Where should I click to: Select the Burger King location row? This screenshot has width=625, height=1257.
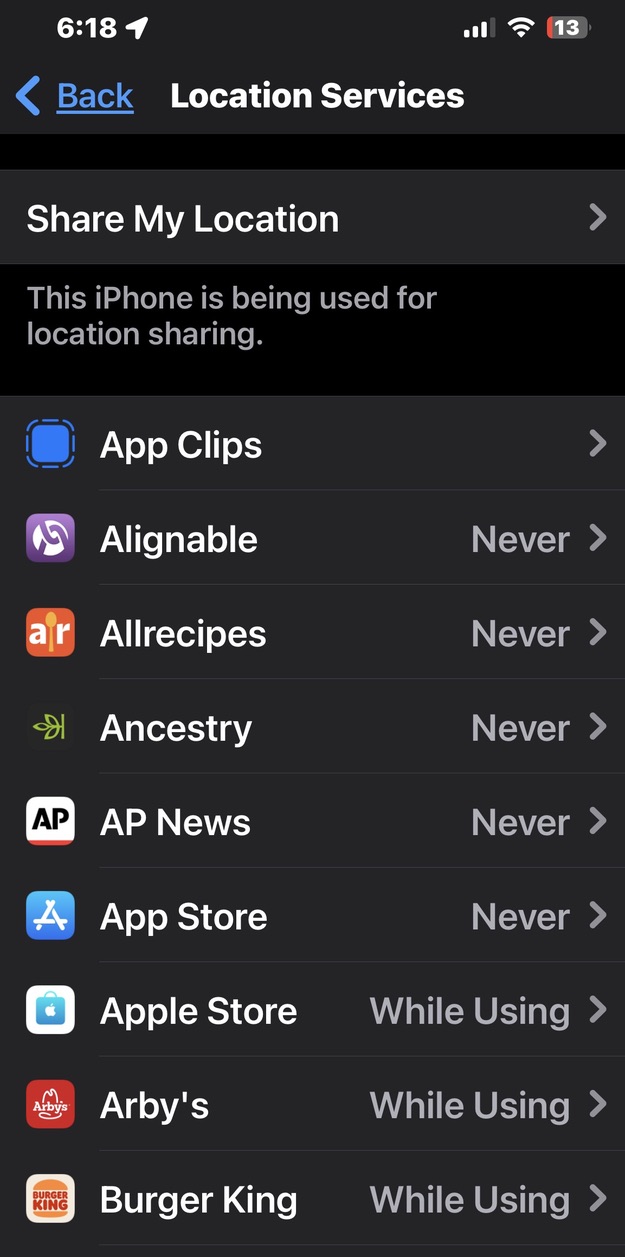pos(312,1199)
